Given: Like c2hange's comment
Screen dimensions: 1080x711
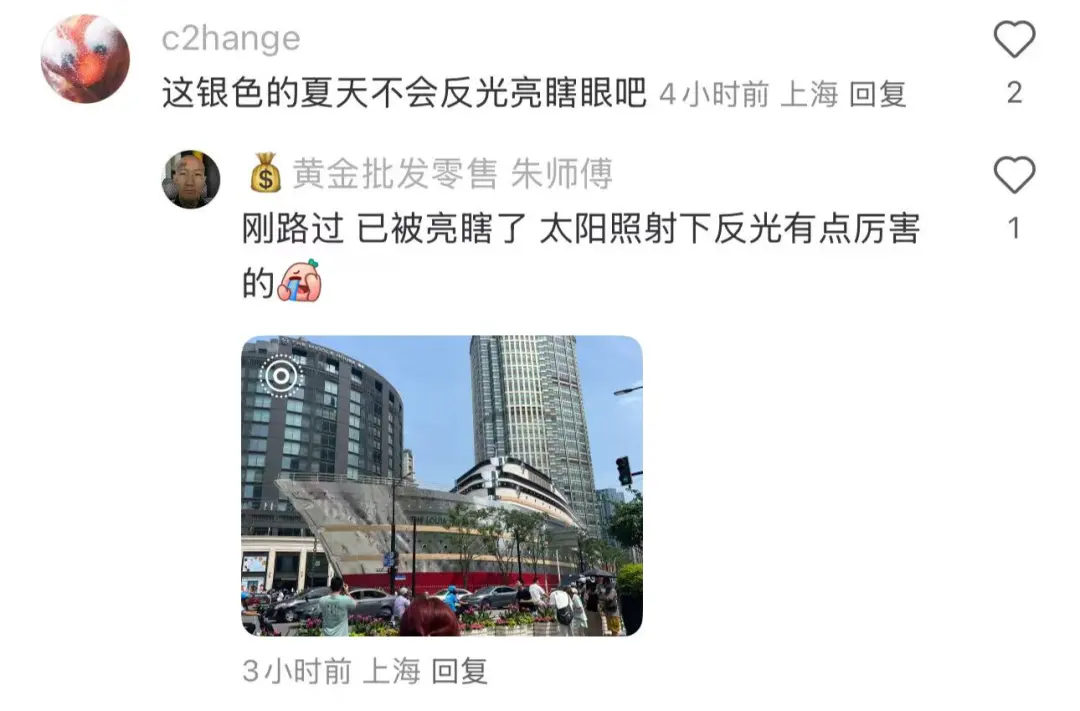Looking at the screenshot, I should [1013, 41].
